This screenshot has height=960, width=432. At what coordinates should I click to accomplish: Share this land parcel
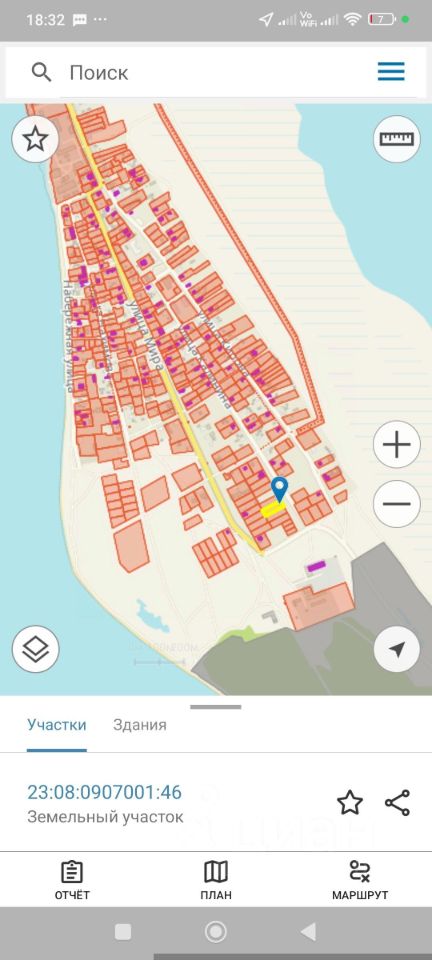(397, 803)
